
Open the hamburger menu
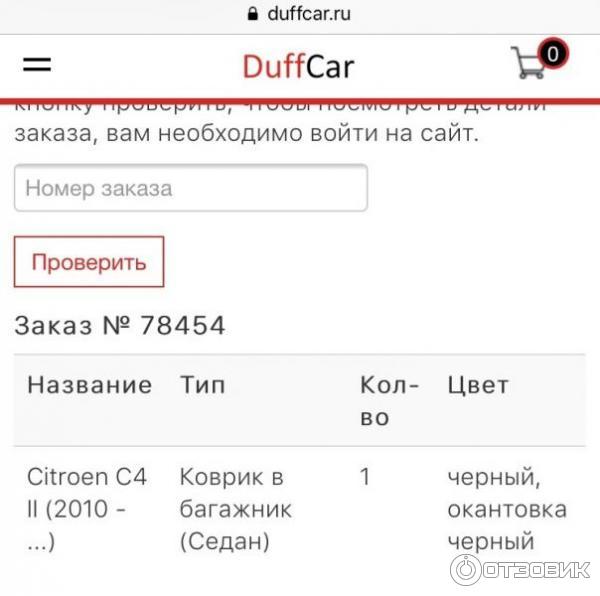coord(37,64)
